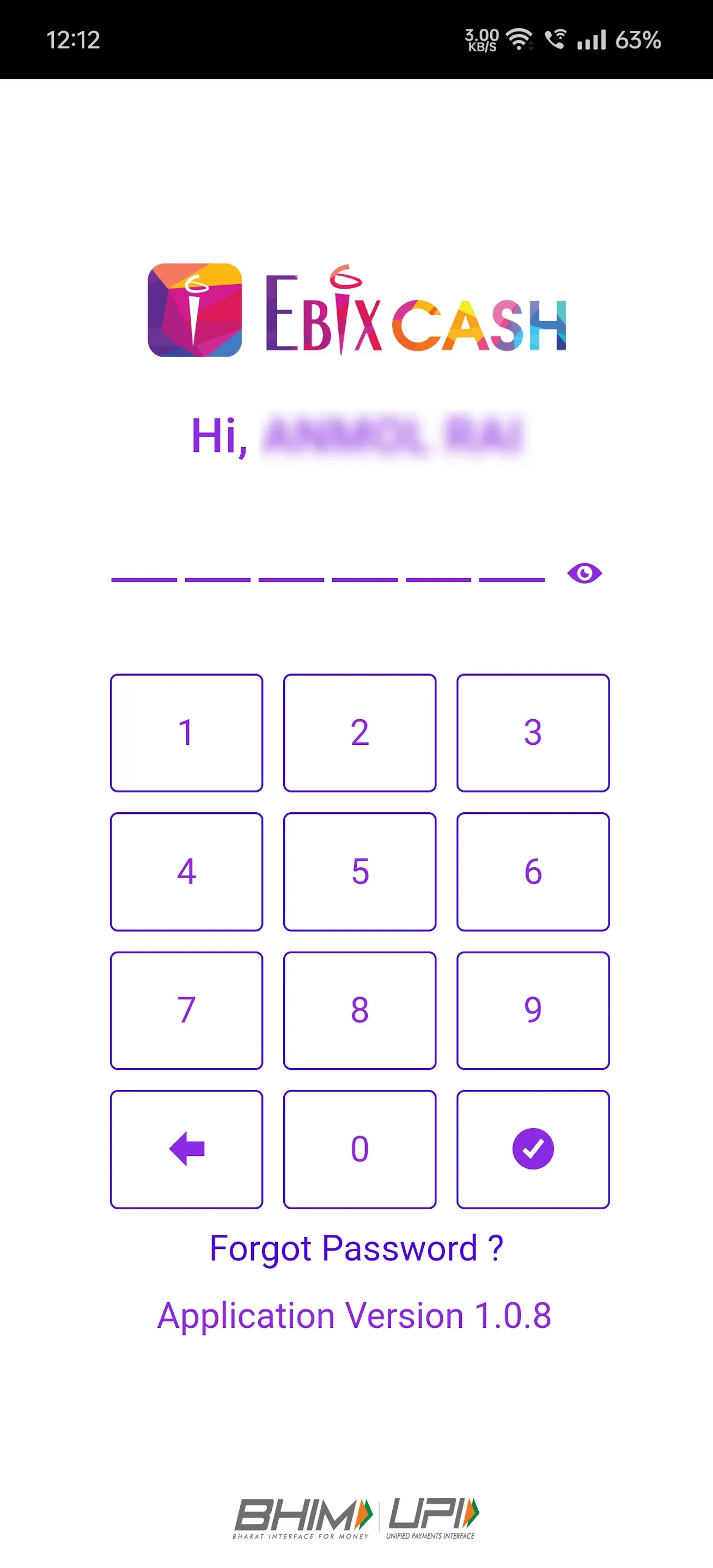Tap keypad number 5
This screenshot has height=1568, width=713.
(x=359, y=871)
